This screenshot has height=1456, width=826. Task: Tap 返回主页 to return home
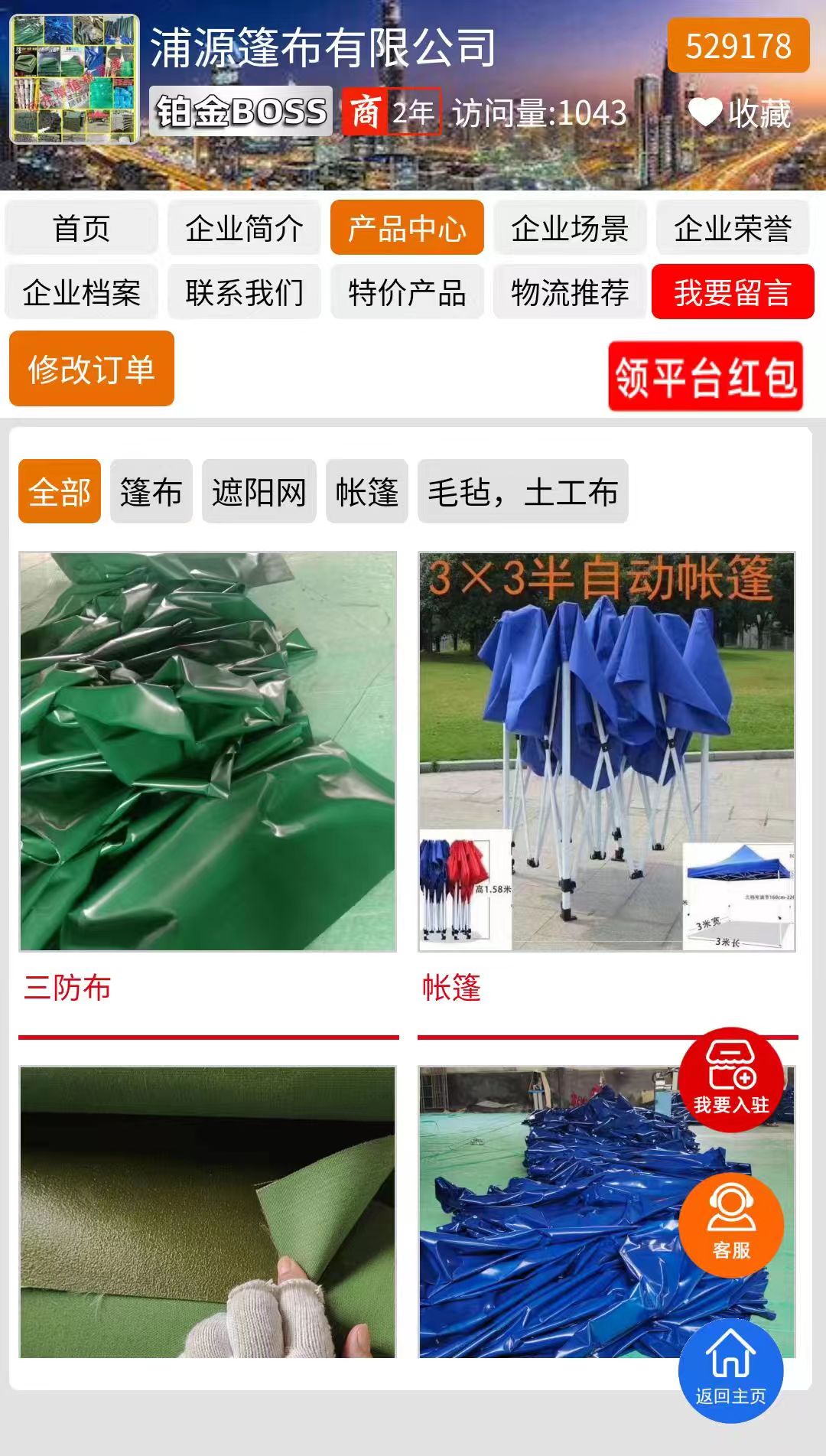pyautogui.click(x=731, y=1370)
